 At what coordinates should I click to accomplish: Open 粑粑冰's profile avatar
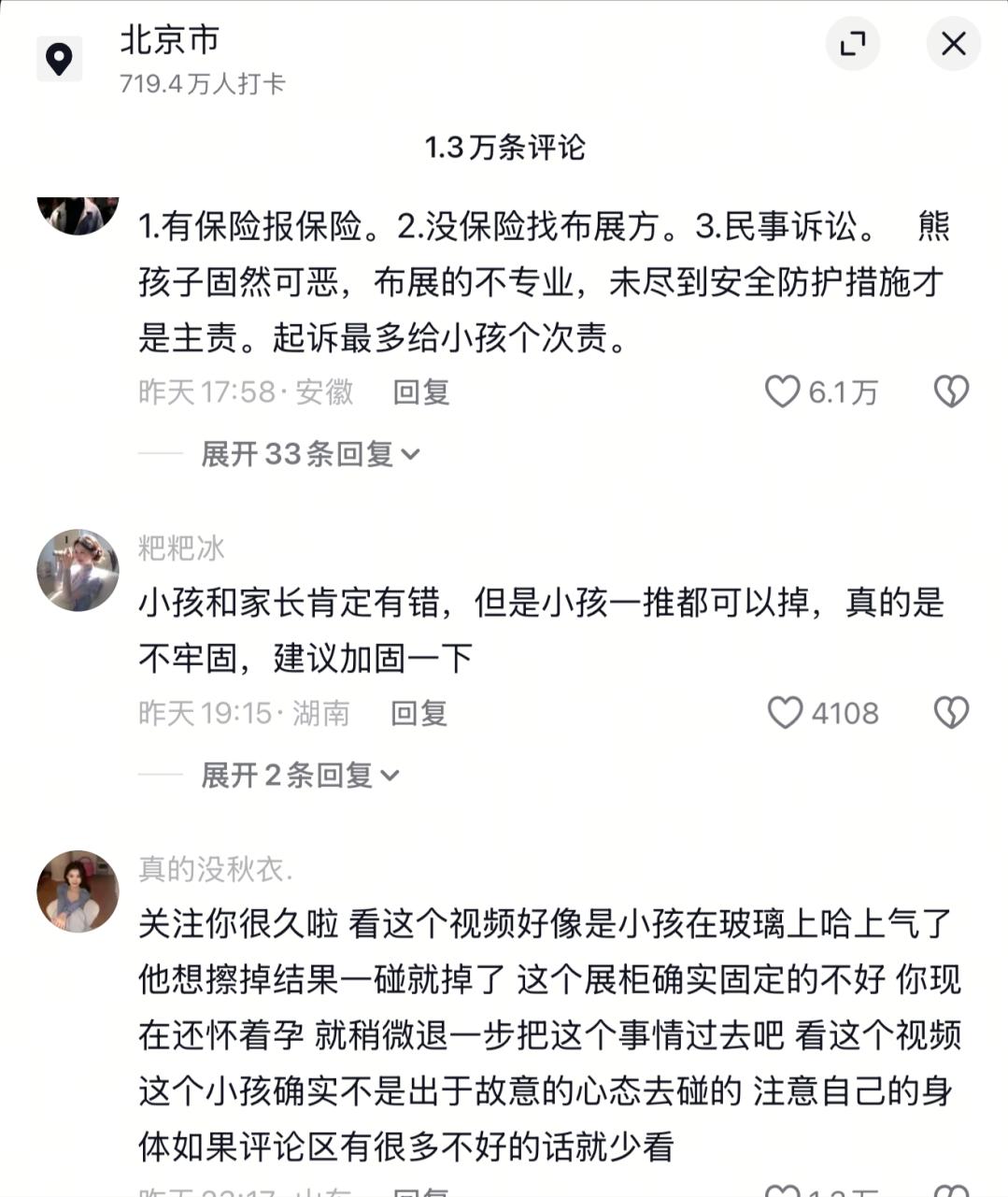(x=78, y=570)
